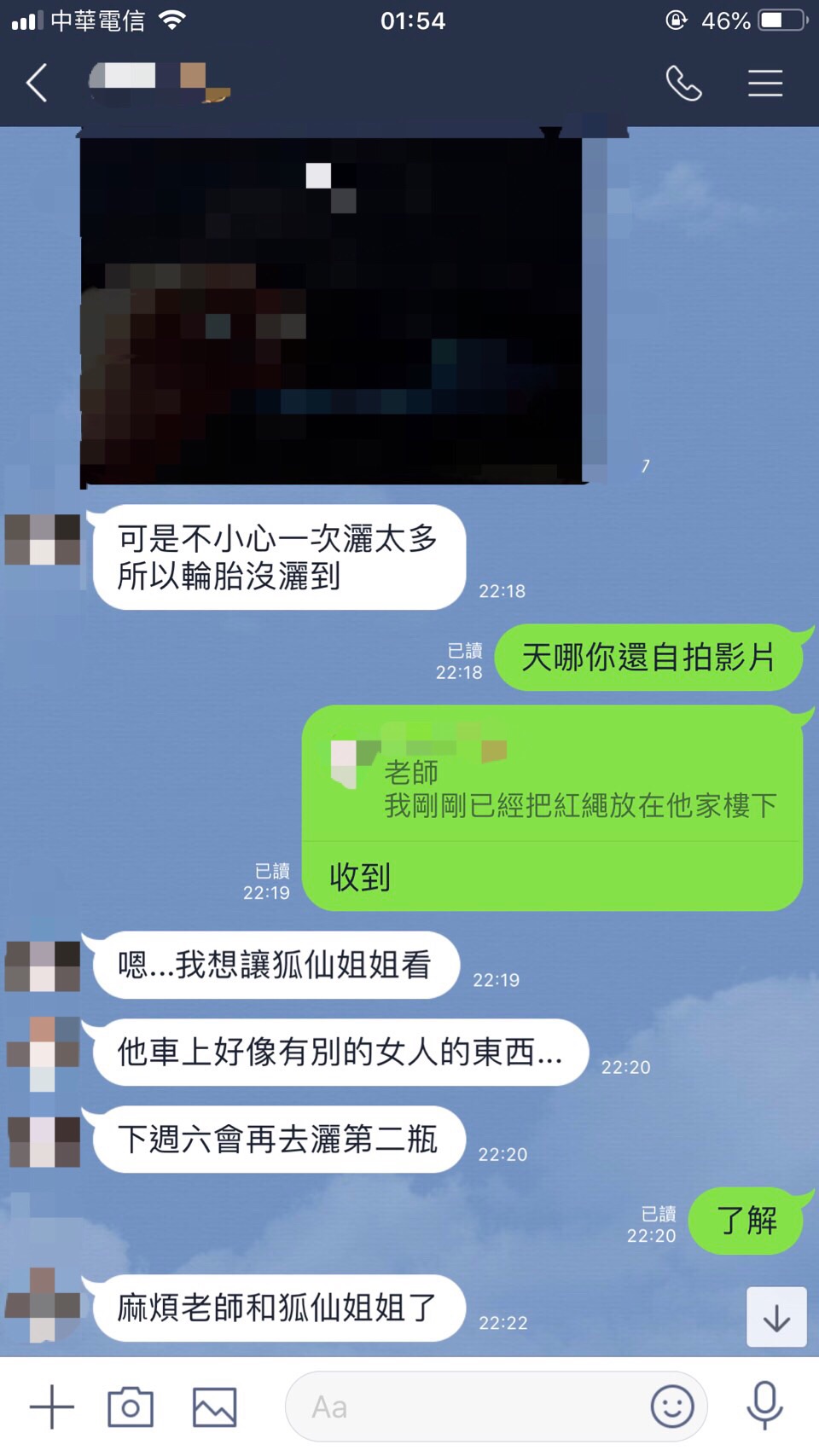
Task: Open sender avatar beside 麻煩老師和狐仙姐姐了
Action: point(43,1305)
